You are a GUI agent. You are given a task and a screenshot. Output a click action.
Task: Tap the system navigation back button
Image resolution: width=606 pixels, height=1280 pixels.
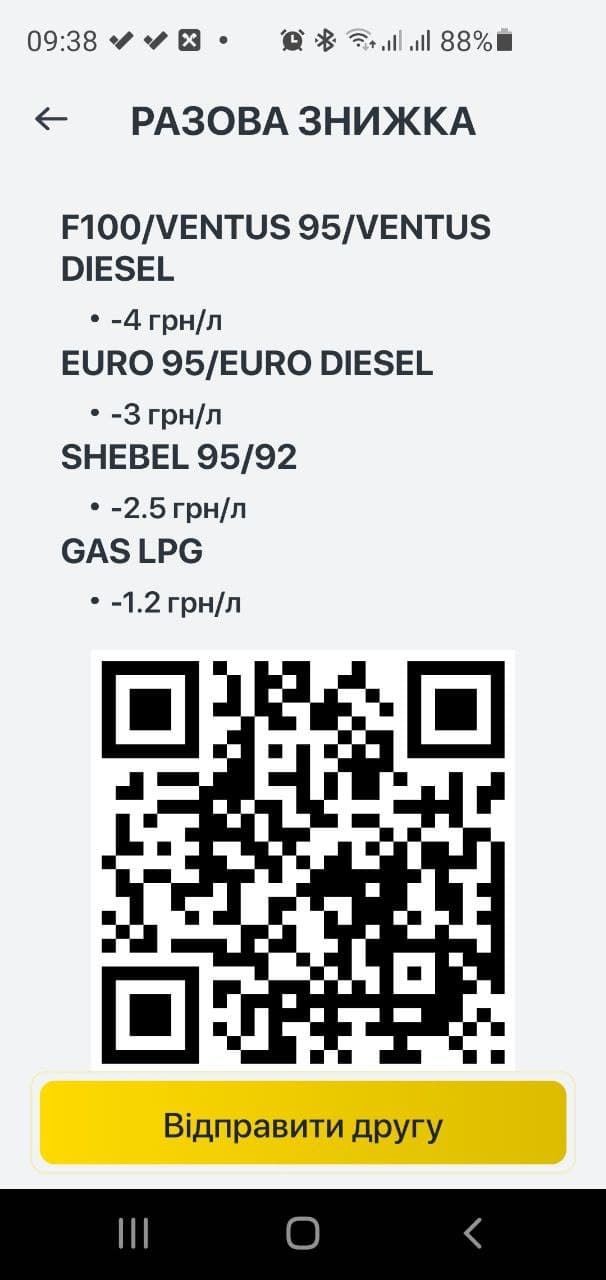click(473, 1233)
